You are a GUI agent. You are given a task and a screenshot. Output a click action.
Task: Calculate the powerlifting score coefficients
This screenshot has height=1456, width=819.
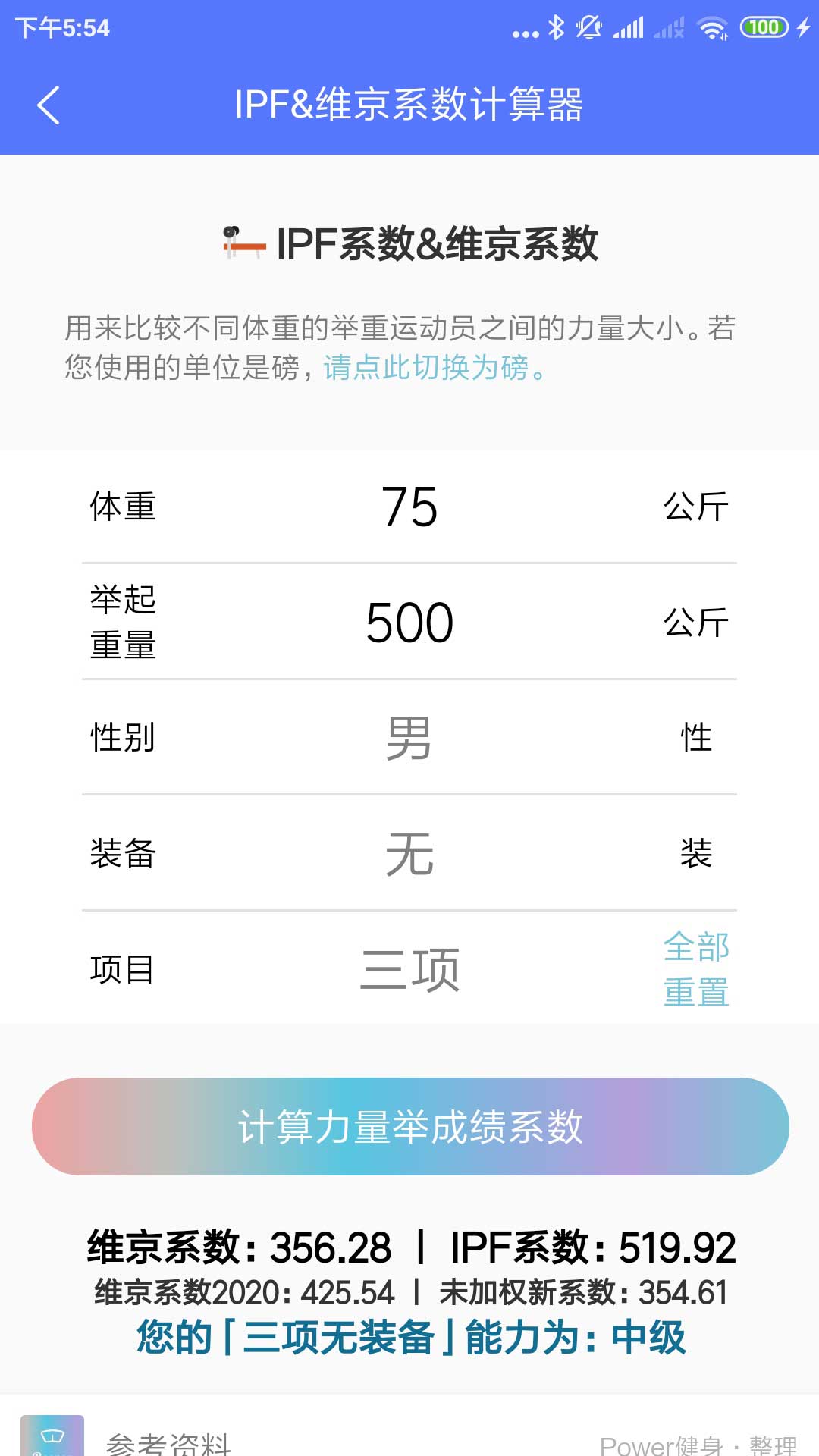tap(409, 1126)
